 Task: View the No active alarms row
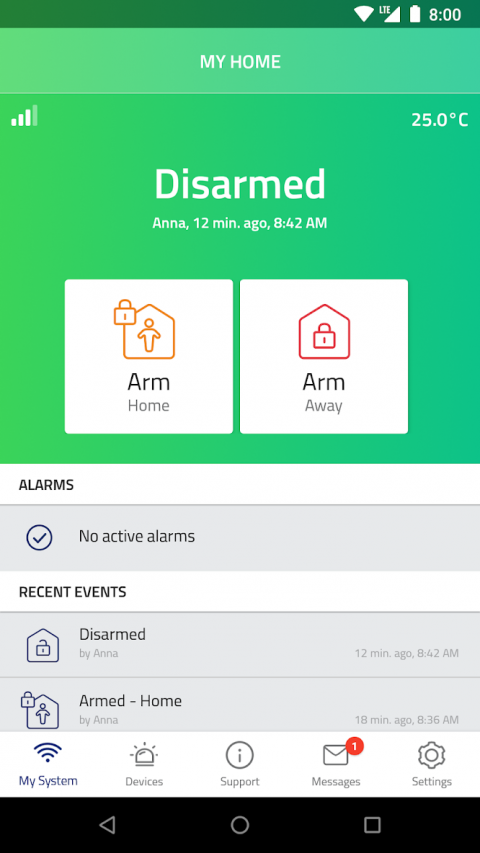click(x=240, y=537)
